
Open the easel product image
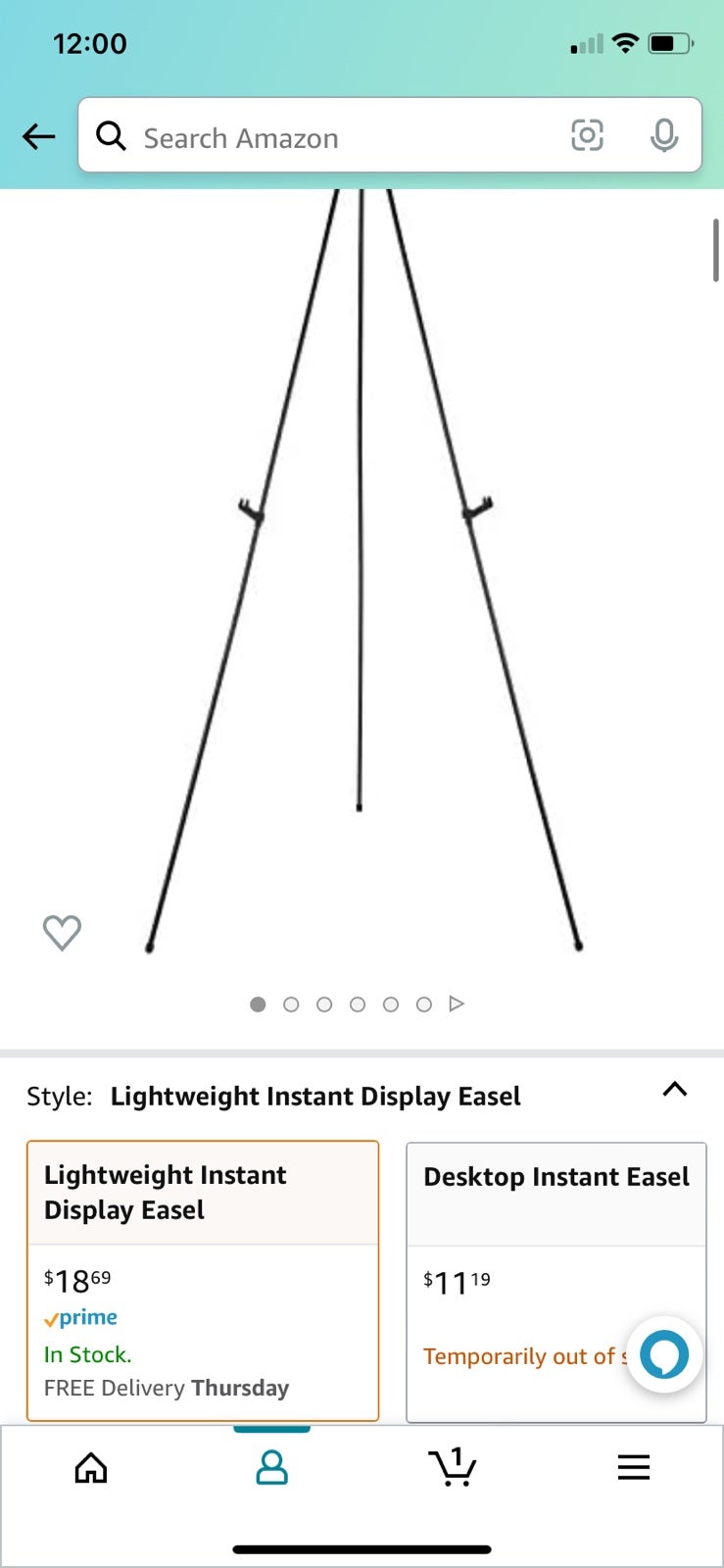pos(362,569)
